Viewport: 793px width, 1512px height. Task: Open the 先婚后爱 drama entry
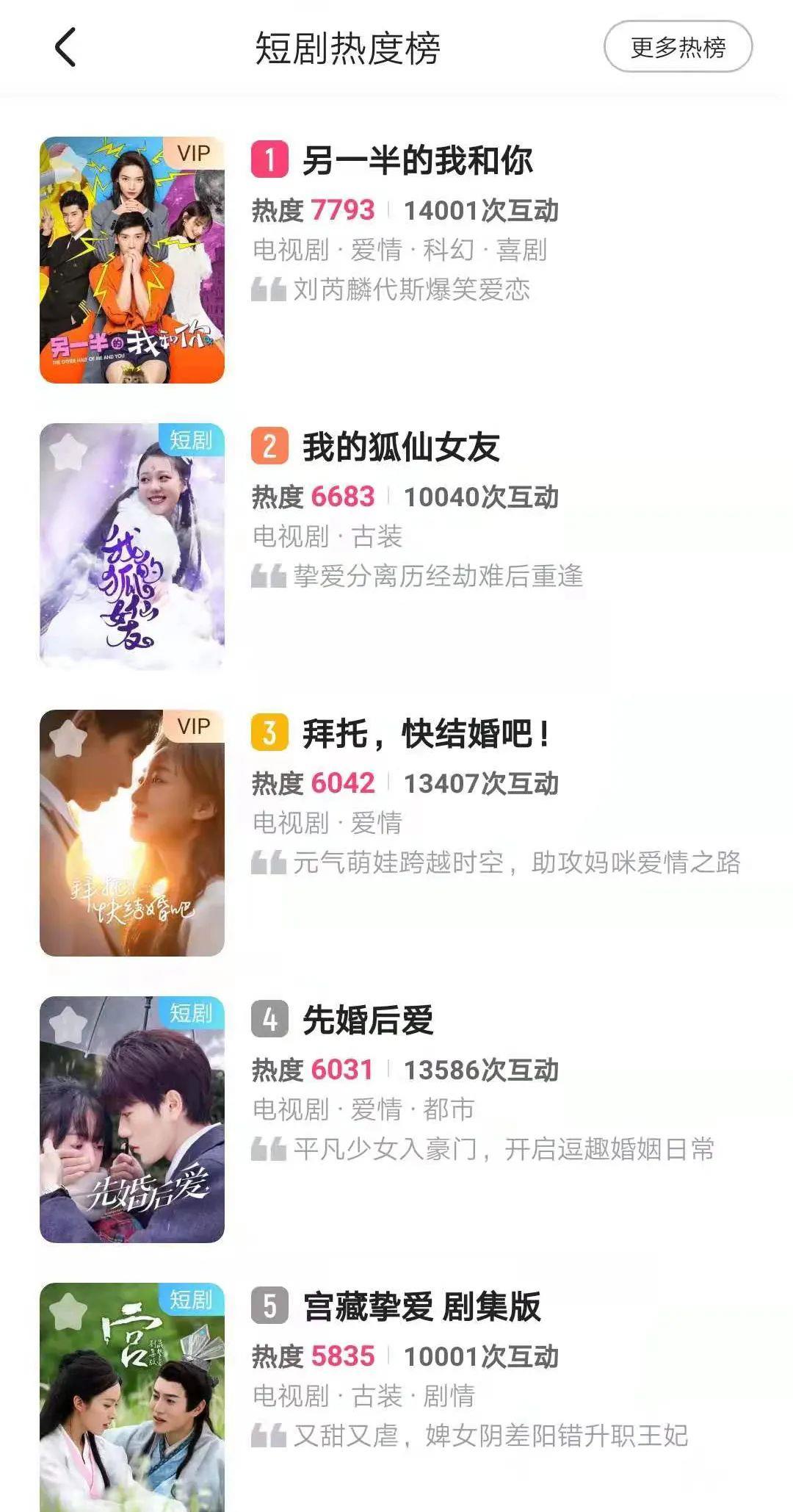(x=368, y=1020)
